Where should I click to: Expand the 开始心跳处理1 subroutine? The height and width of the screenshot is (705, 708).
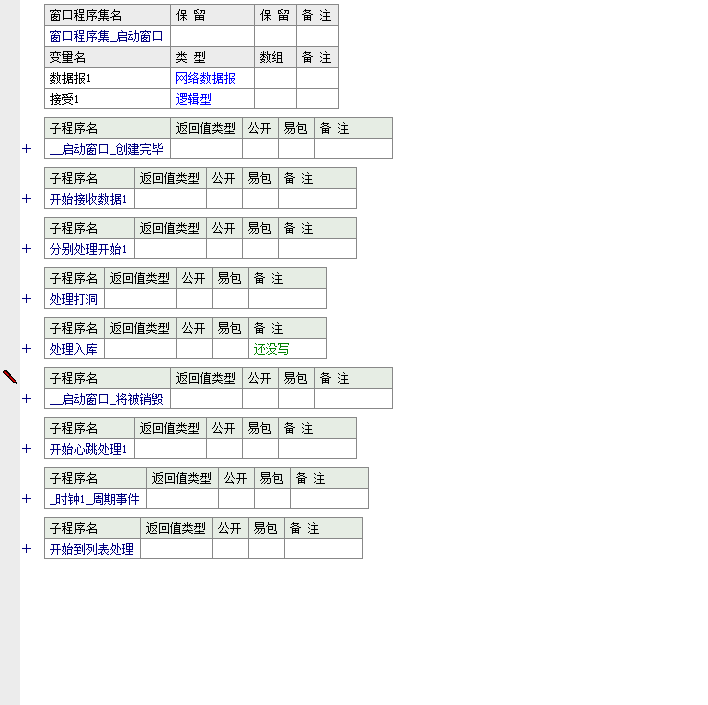(x=27, y=449)
